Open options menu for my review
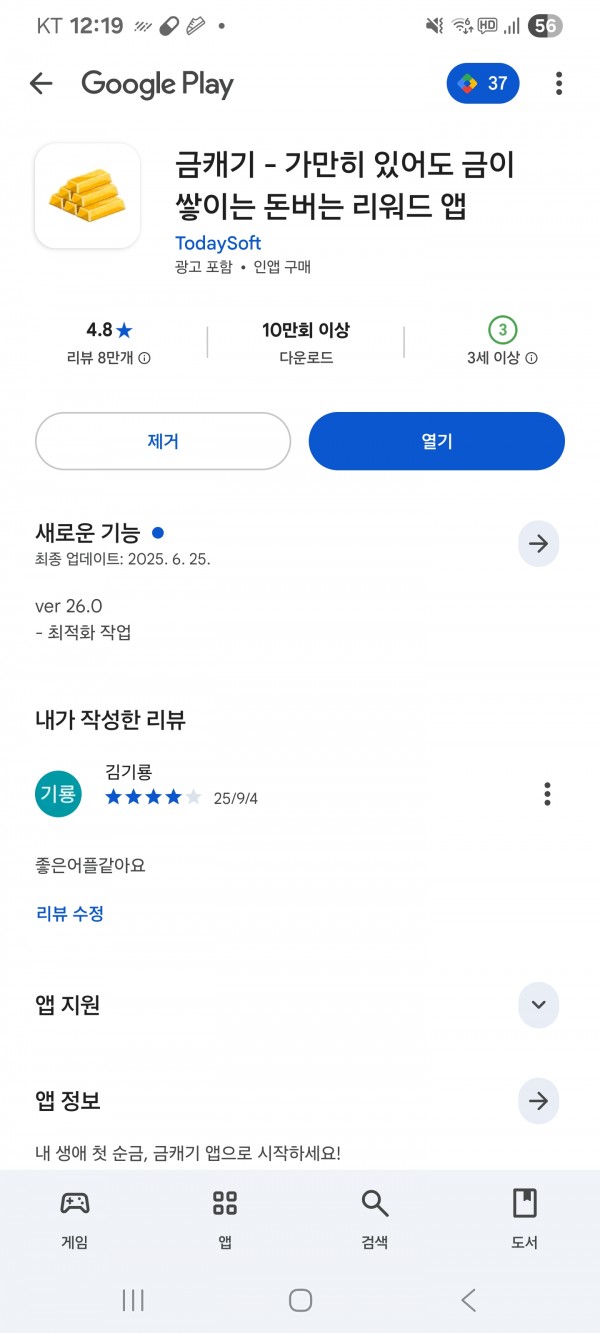This screenshot has height=1333, width=600. click(547, 794)
